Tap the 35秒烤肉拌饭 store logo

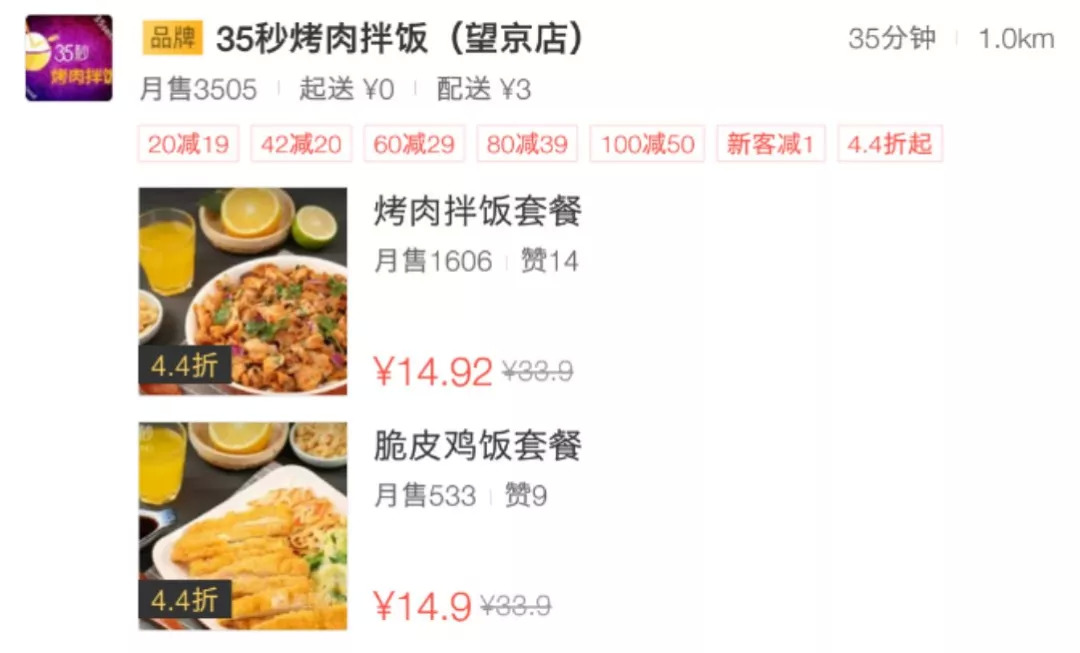click(x=68, y=58)
